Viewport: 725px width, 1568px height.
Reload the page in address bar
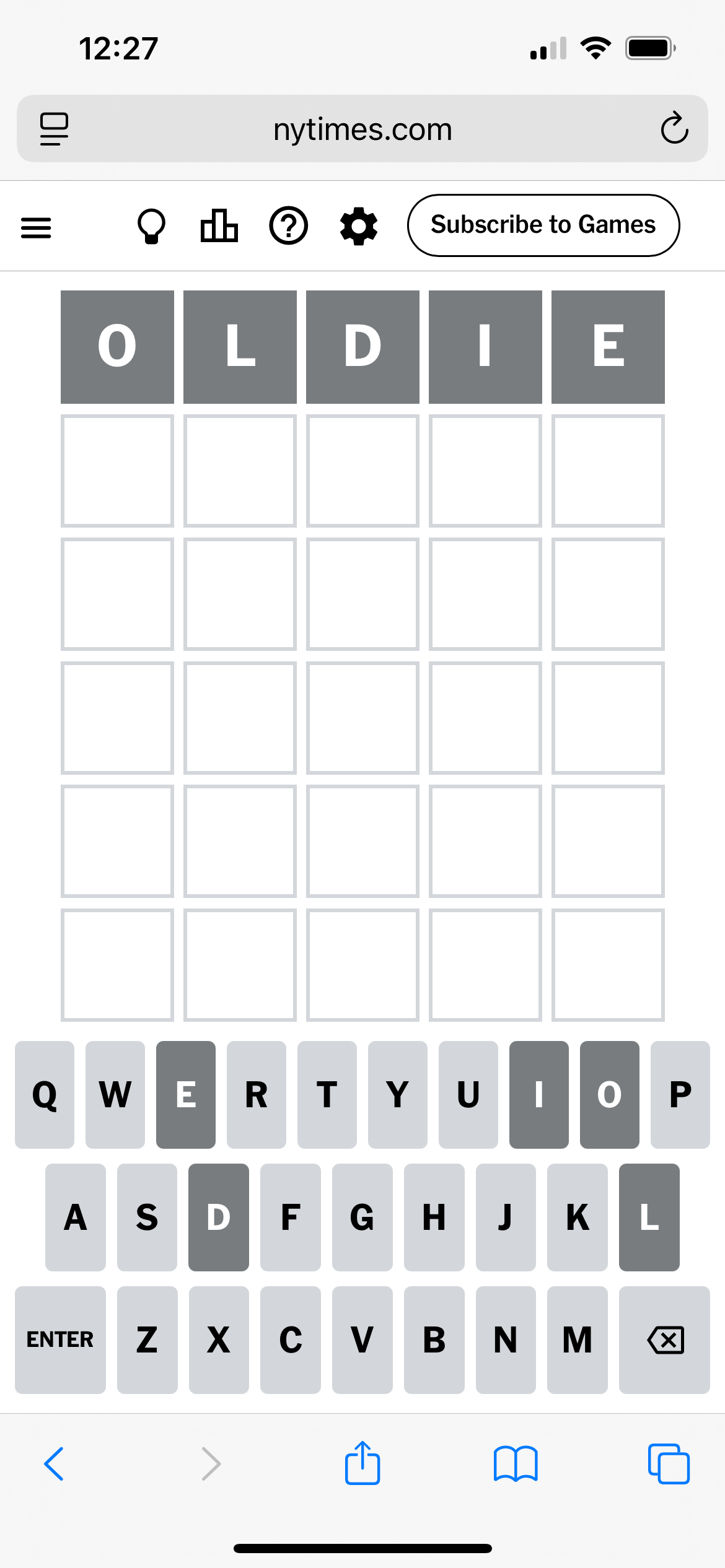pyautogui.click(x=674, y=129)
